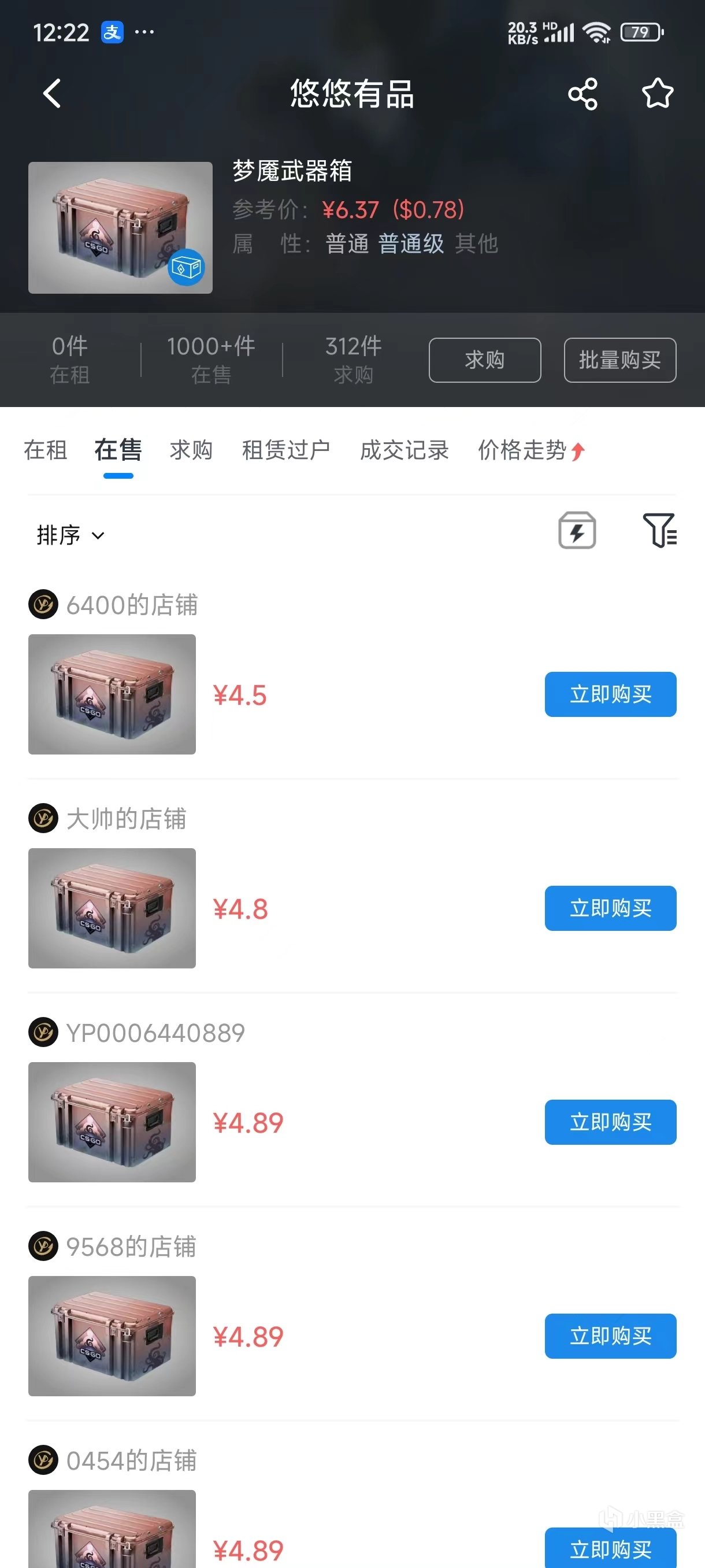Open the 大帅的店铺 item thumbnail
This screenshot has width=705, height=1568.
click(x=112, y=908)
